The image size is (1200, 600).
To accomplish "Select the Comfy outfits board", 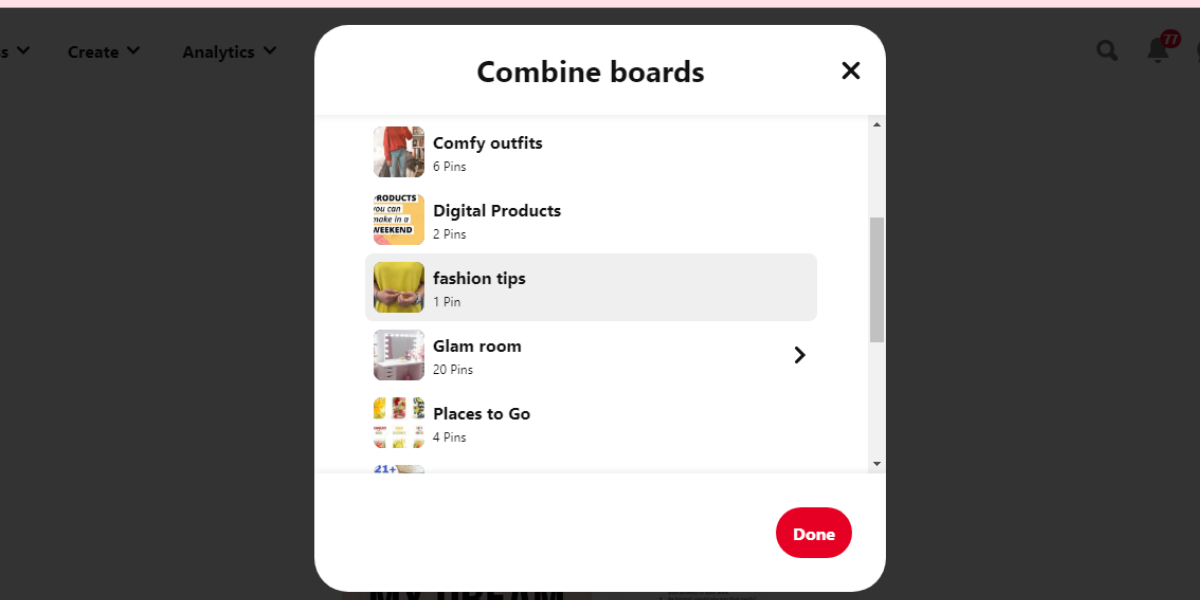I will (x=590, y=152).
